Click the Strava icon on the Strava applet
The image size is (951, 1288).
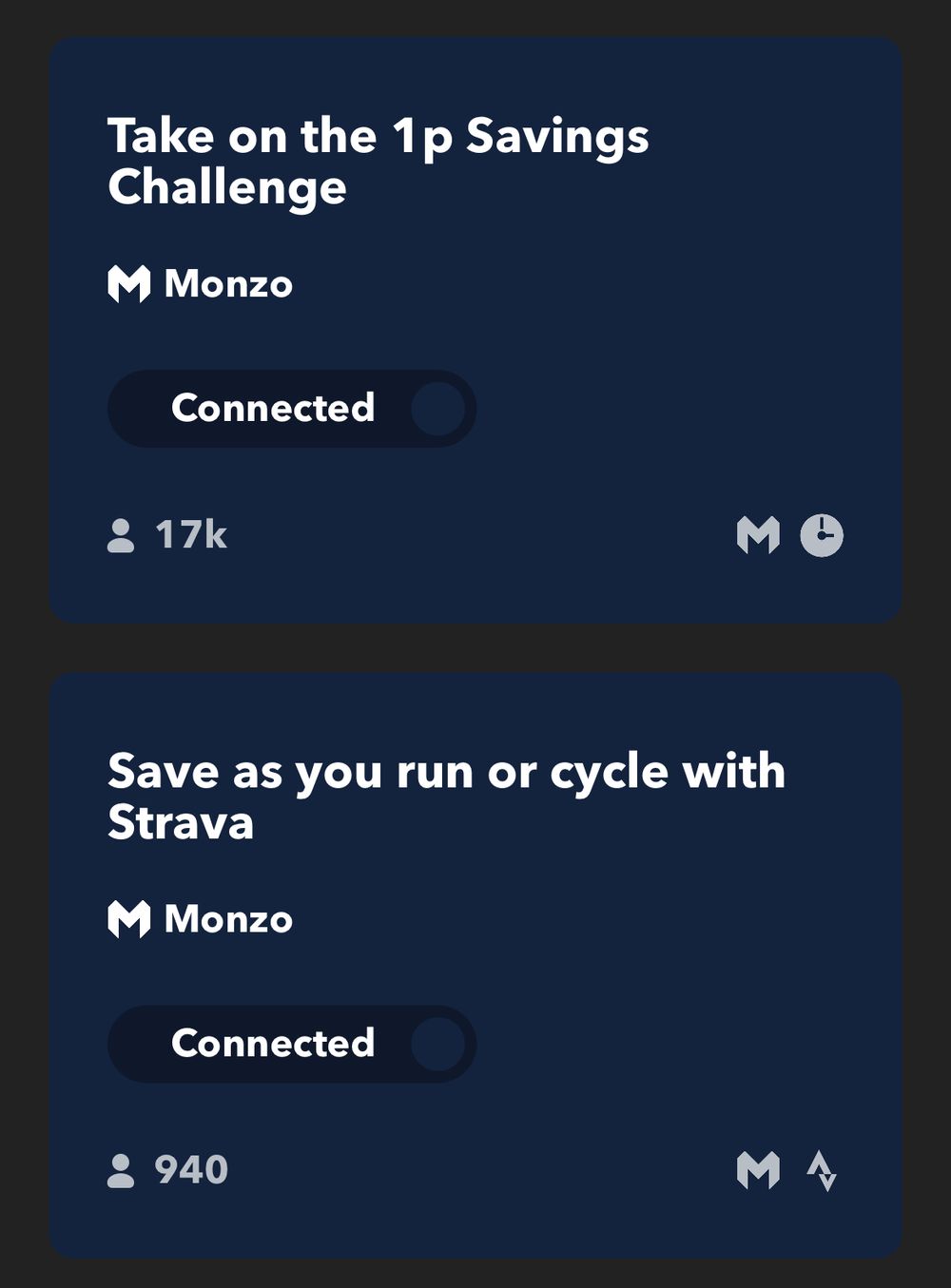(823, 1170)
